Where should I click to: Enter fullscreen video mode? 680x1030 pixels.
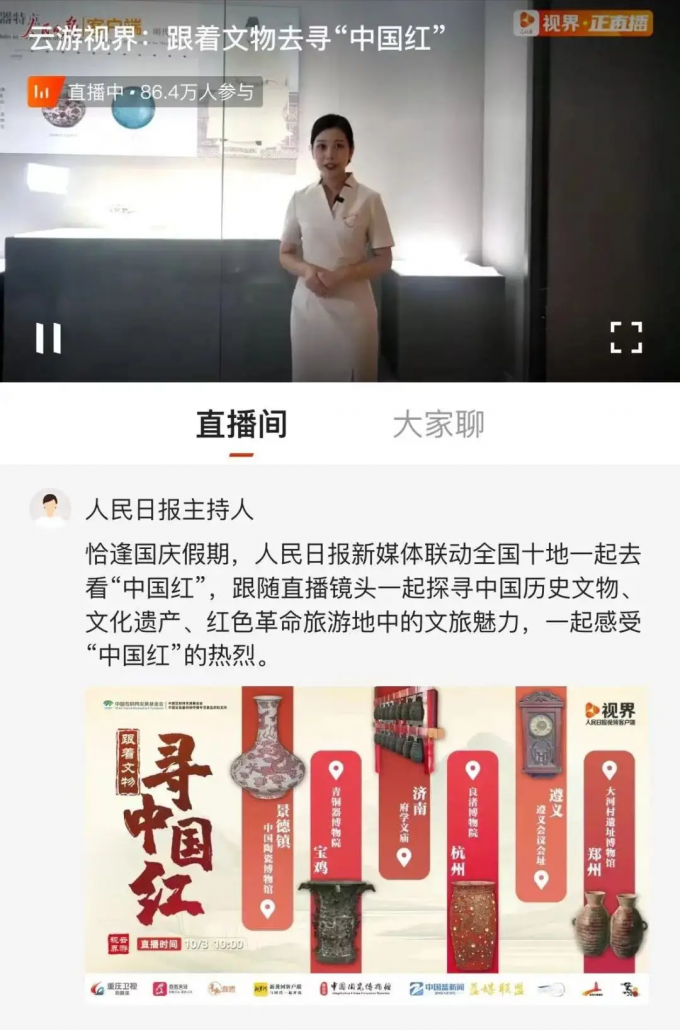[626, 338]
